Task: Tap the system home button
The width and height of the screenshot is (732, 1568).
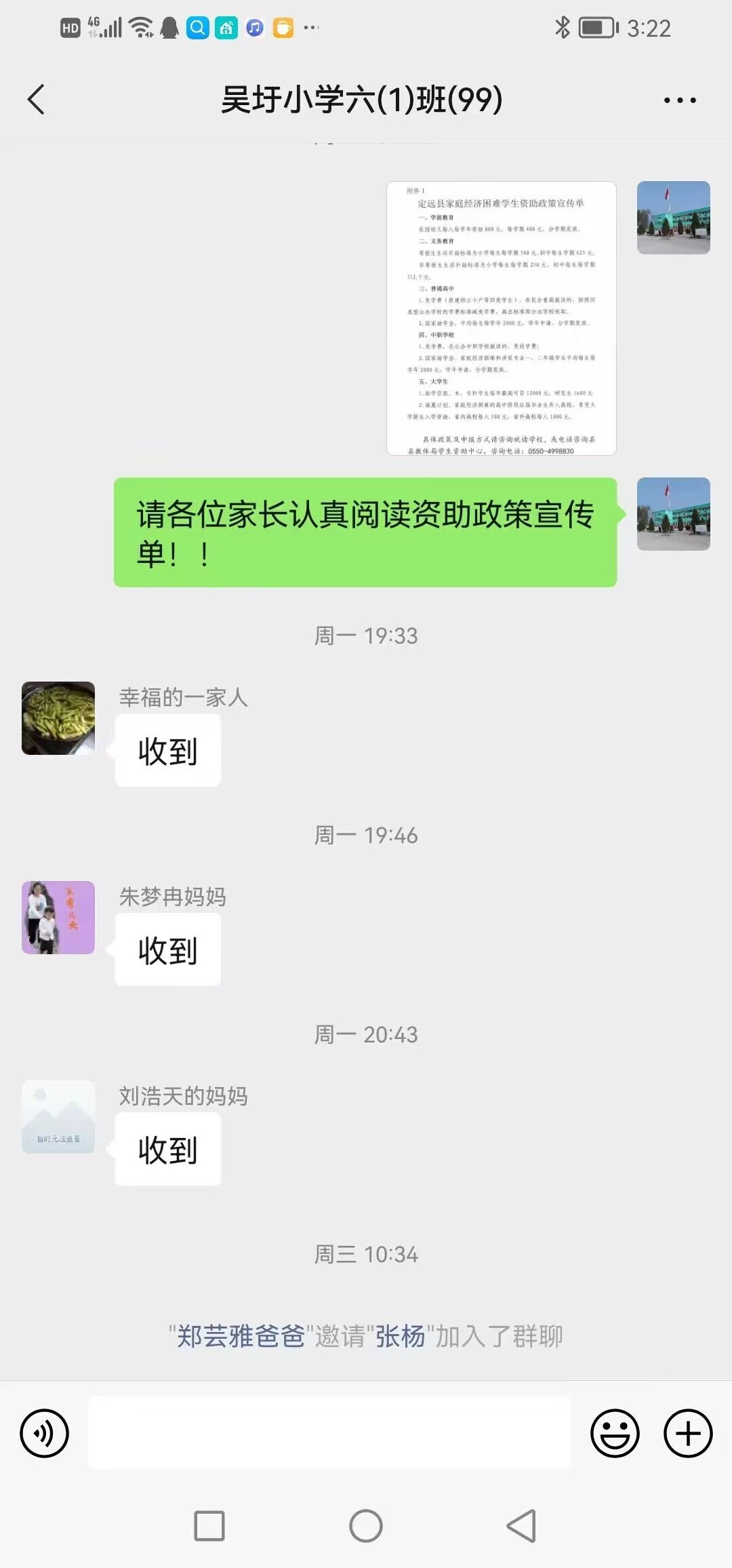Action: (x=366, y=1526)
